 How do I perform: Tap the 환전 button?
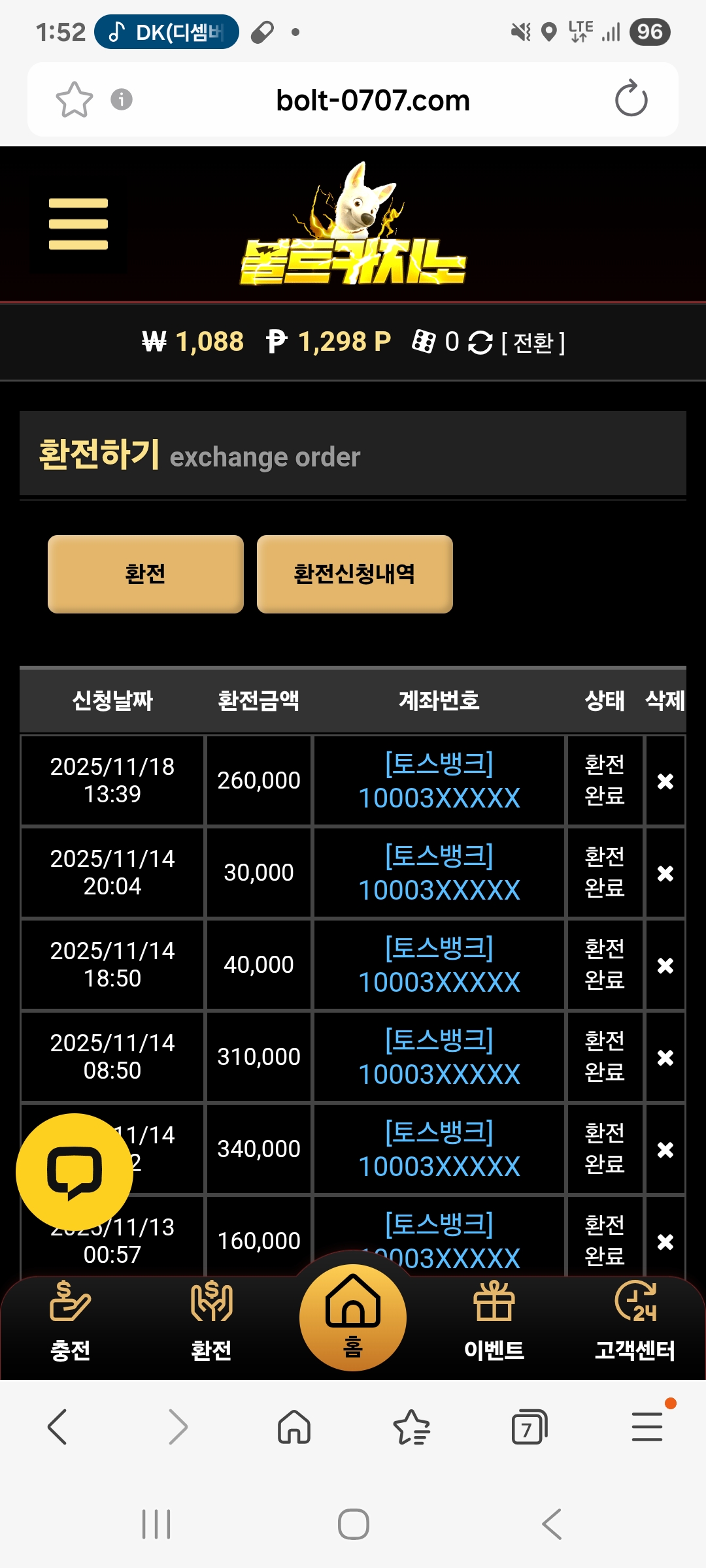click(x=146, y=574)
